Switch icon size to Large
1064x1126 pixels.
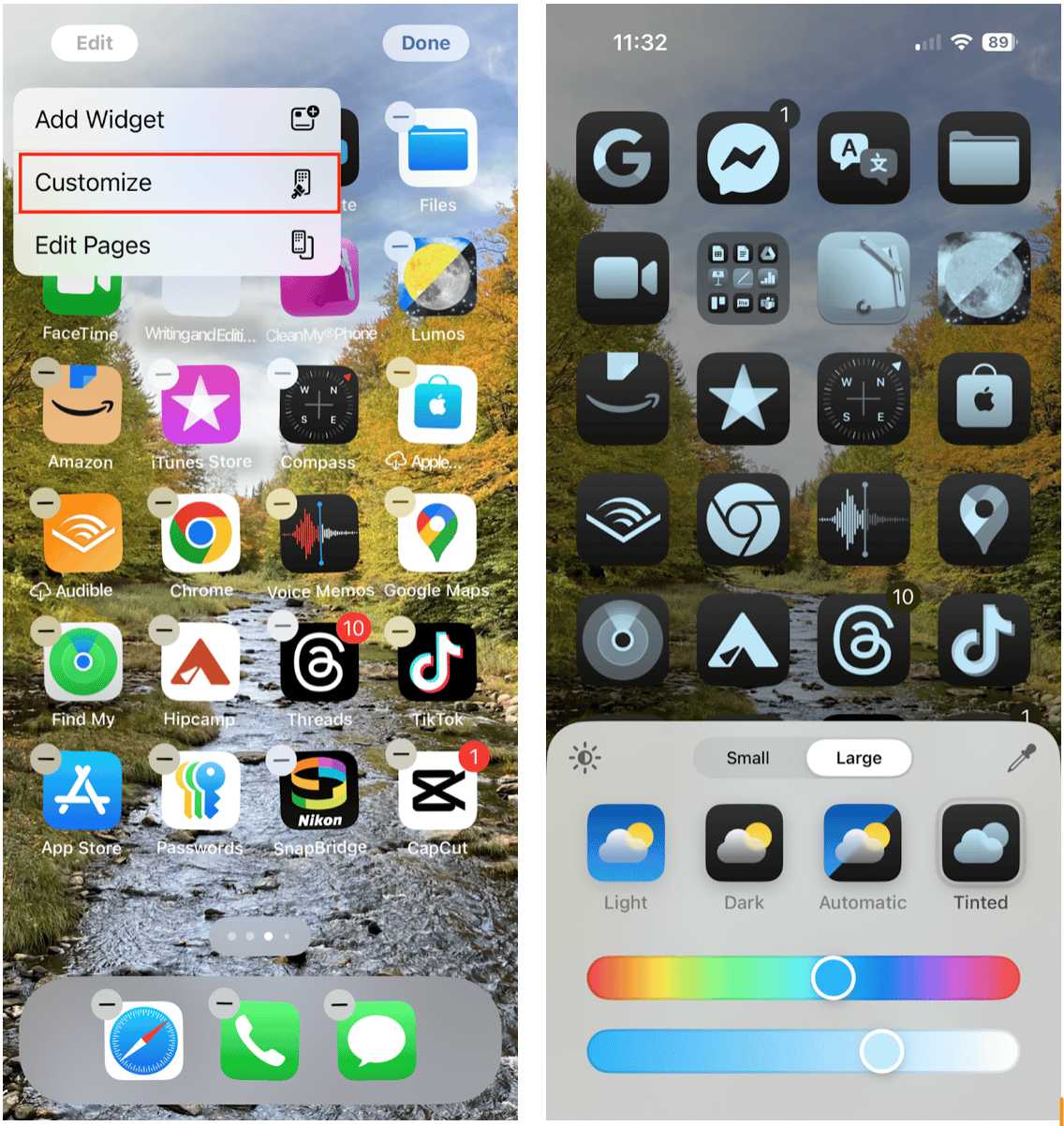point(858,758)
